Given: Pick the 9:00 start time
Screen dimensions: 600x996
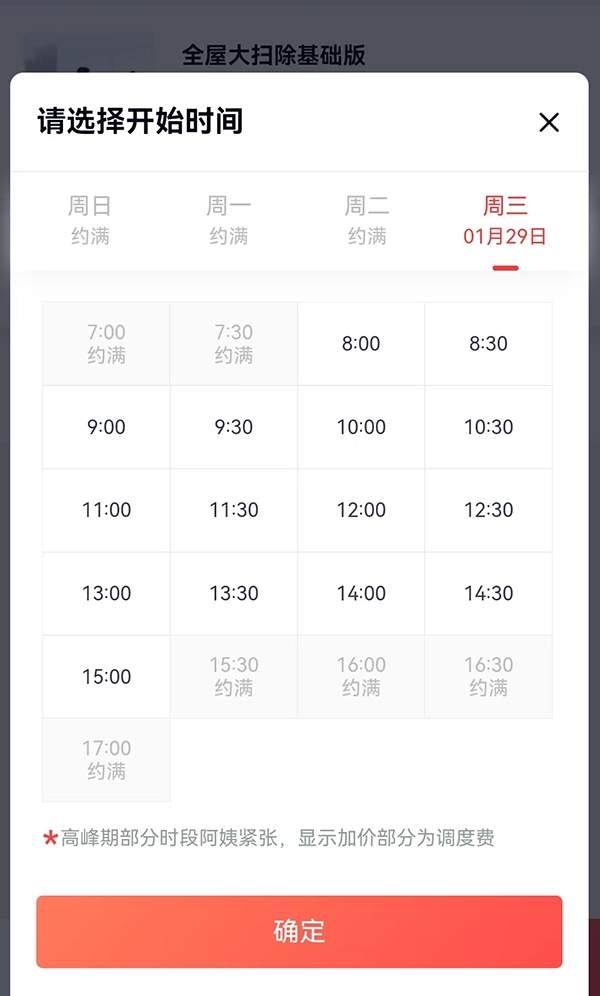Looking at the screenshot, I should click(106, 427).
